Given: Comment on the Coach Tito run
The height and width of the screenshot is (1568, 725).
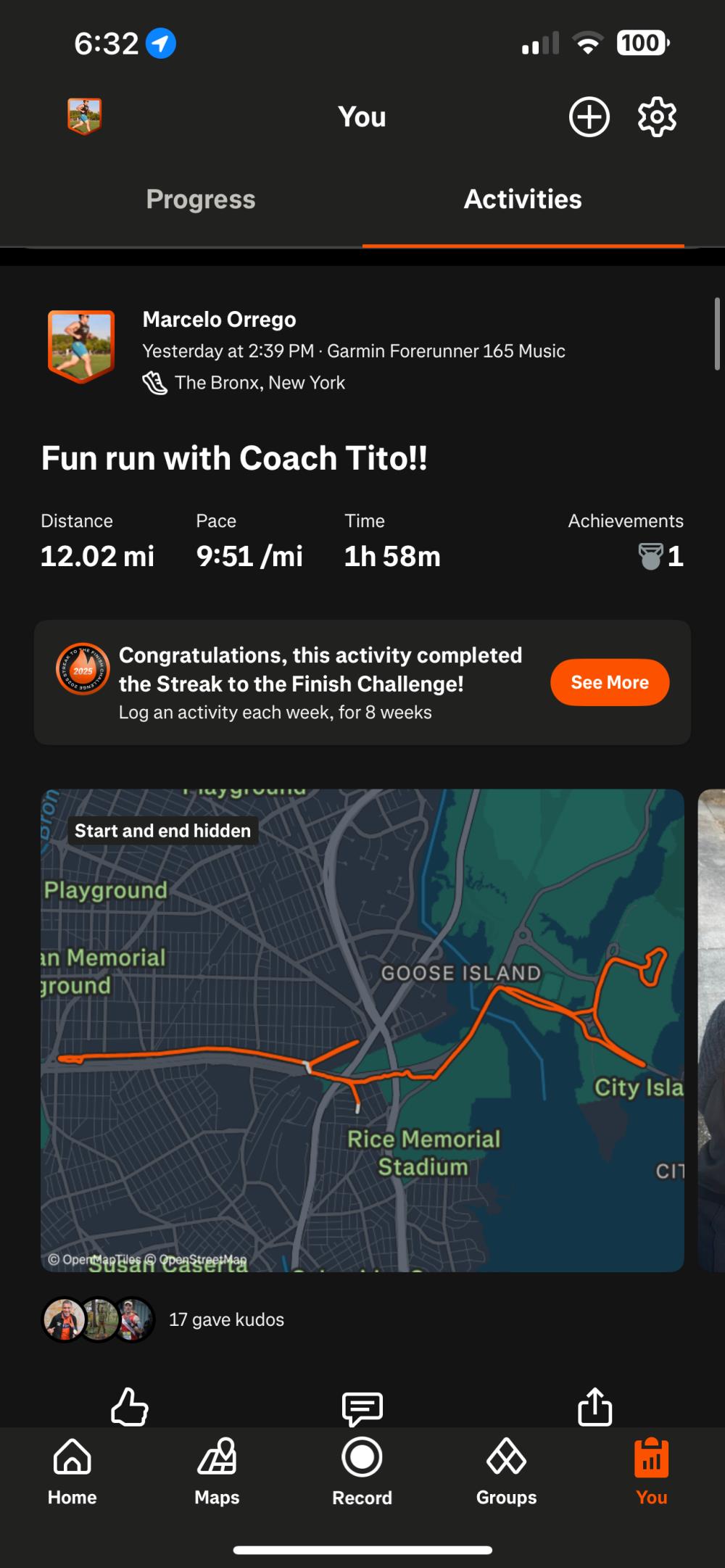Looking at the screenshot, I should 362,1406.
